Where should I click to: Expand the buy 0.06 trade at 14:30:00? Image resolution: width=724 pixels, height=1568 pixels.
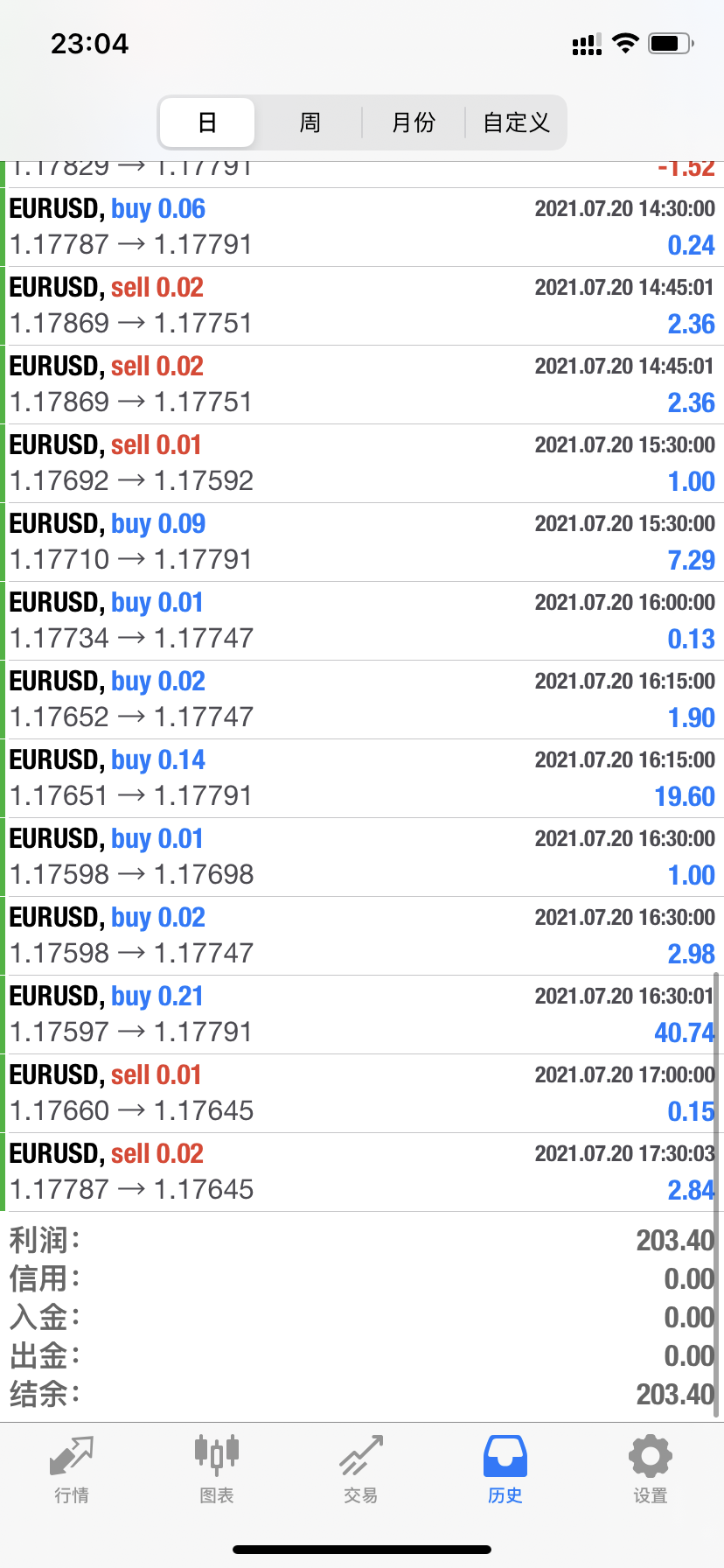[362, 227]
